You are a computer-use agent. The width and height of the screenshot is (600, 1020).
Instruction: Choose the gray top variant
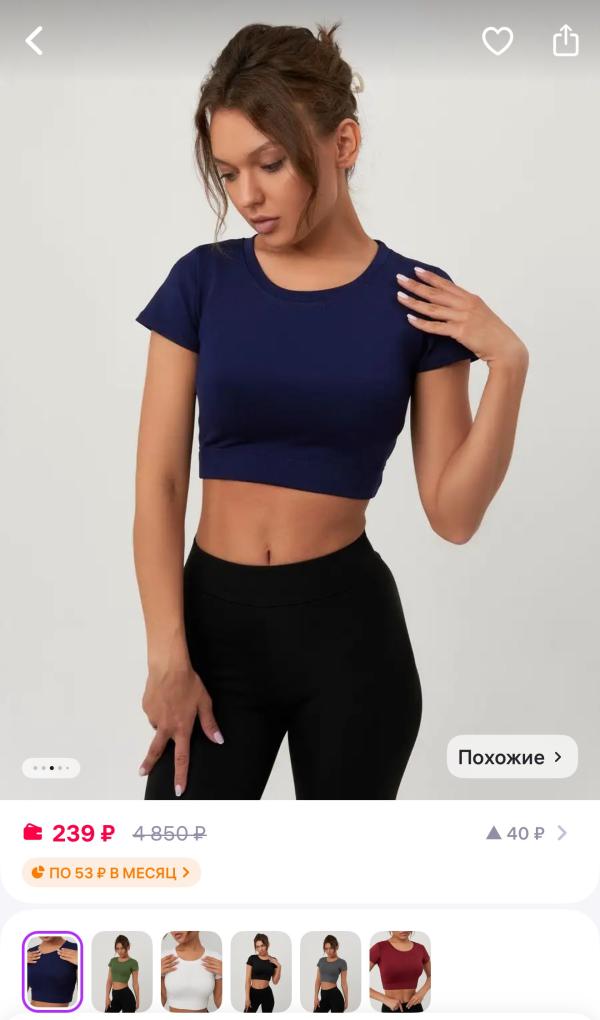[330, 972]
